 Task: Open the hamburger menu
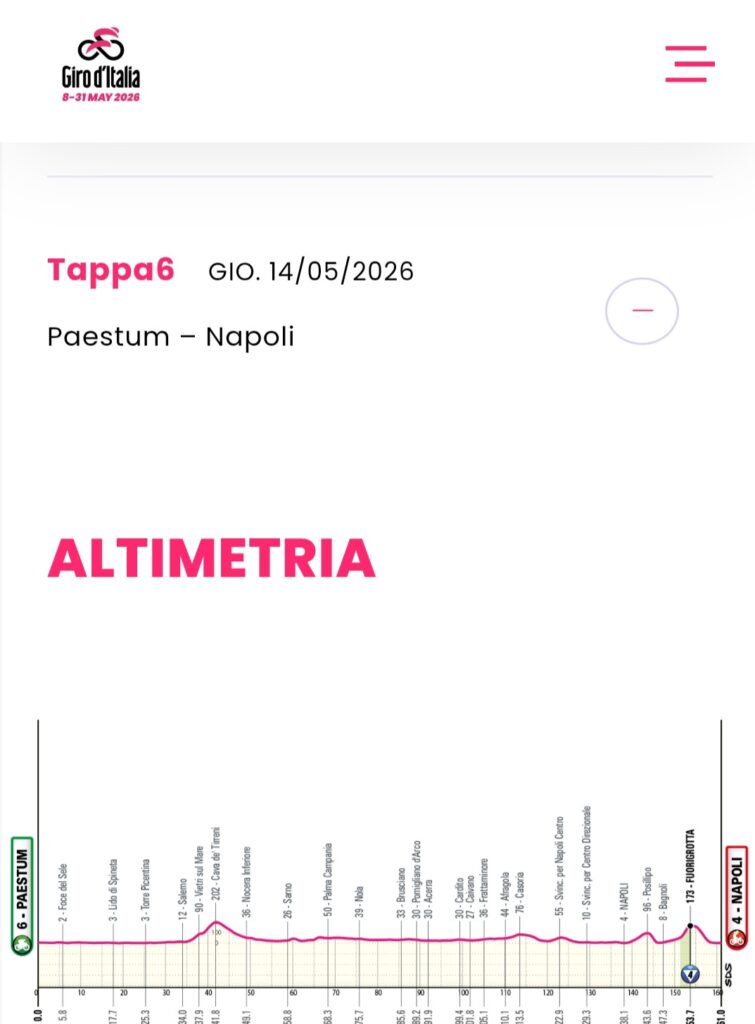[x=690, y=63]
